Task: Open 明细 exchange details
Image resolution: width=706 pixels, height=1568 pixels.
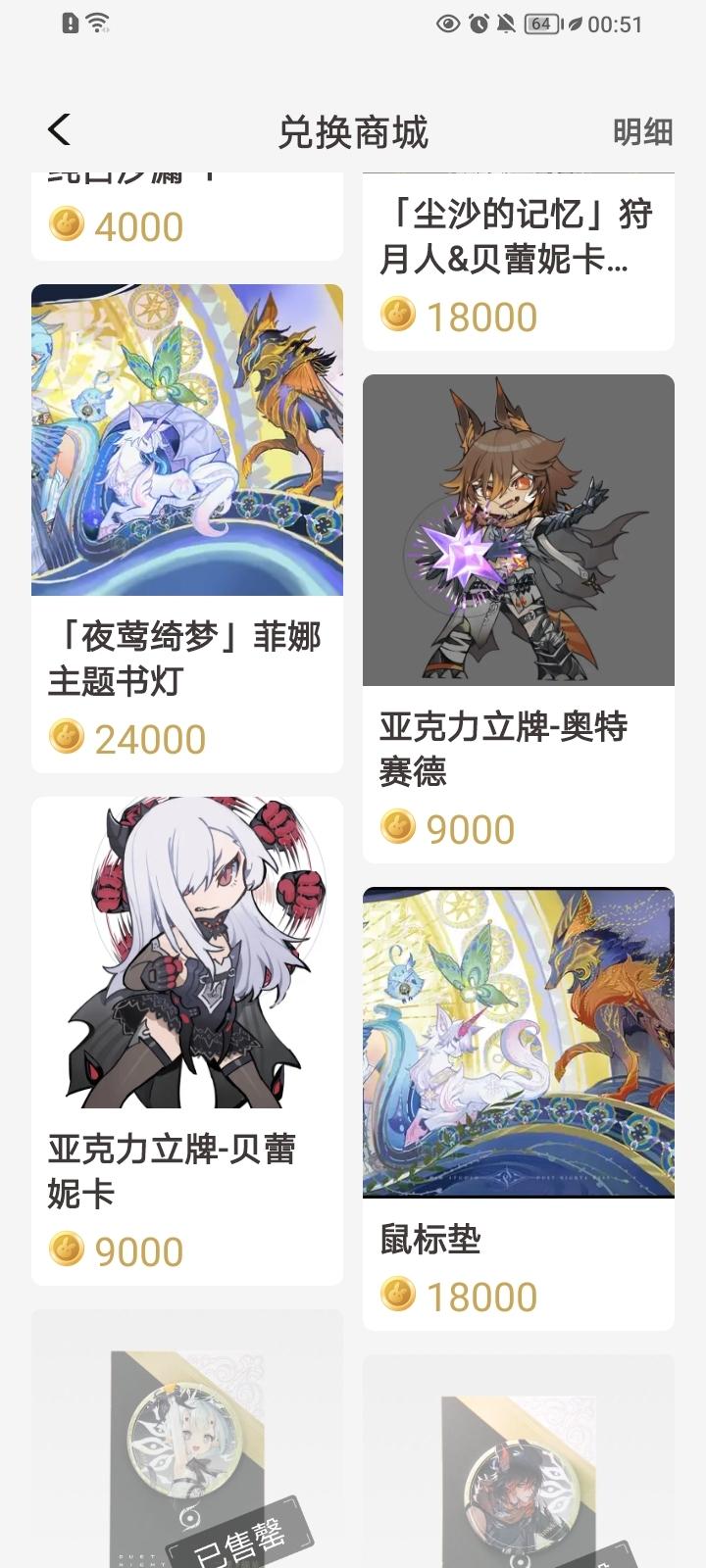Action: click(642, 132)
